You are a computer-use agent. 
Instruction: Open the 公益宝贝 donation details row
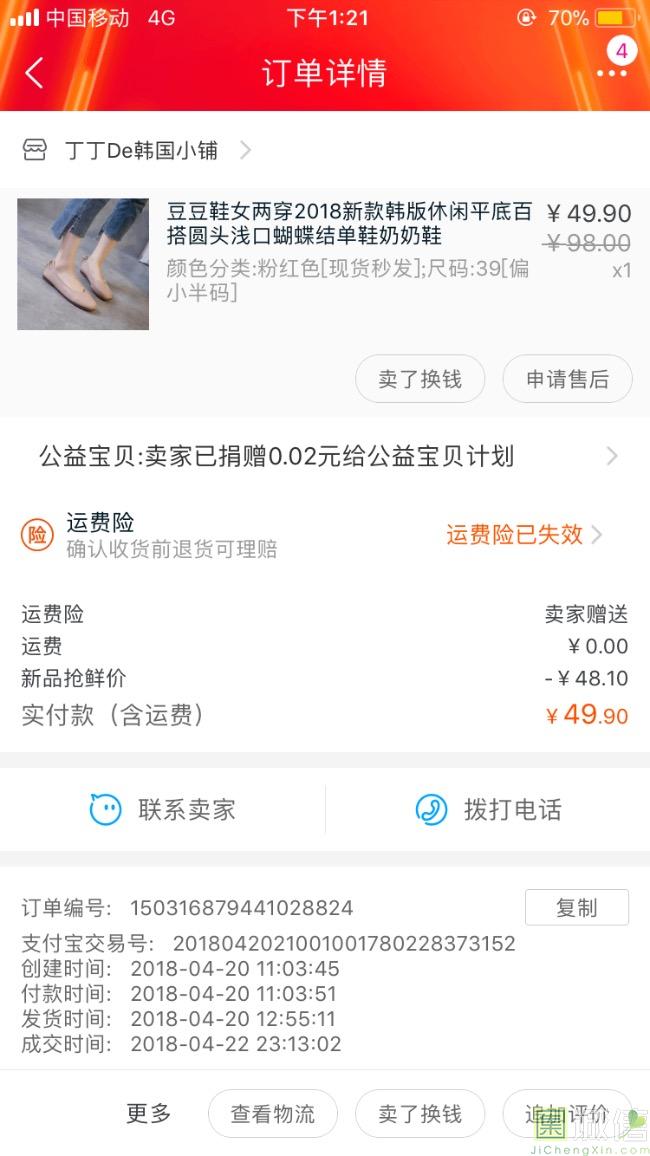pos(325,457)
